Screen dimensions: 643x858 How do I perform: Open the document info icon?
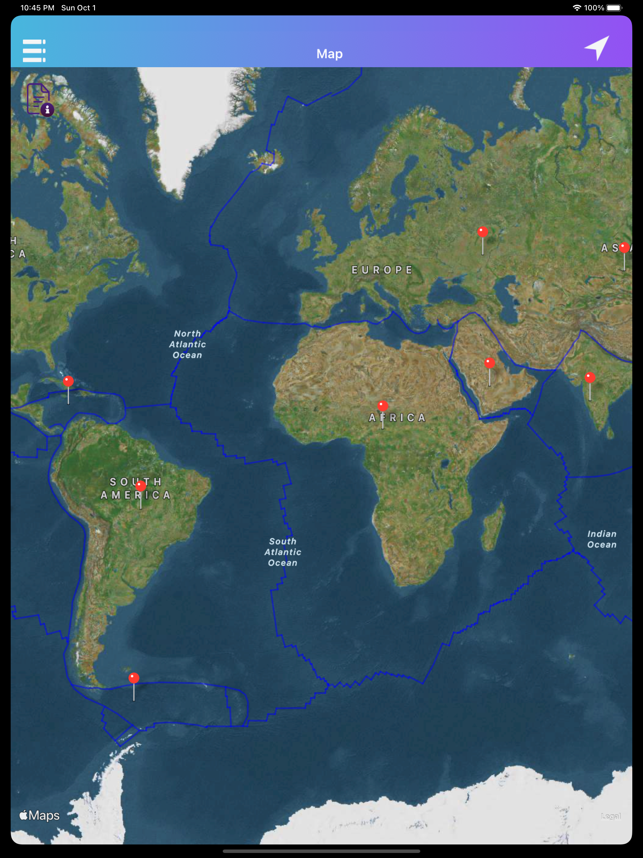point(40,99)
